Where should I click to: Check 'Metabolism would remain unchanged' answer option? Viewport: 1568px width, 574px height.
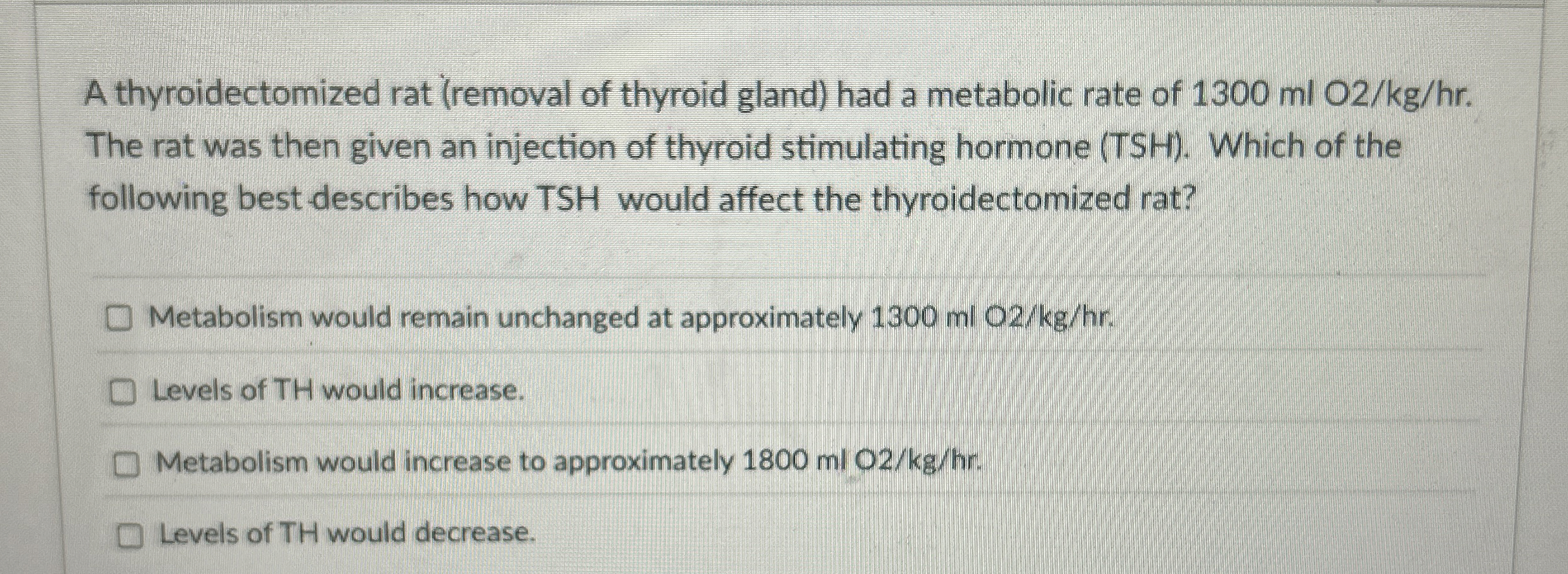[x=119, y=318]
